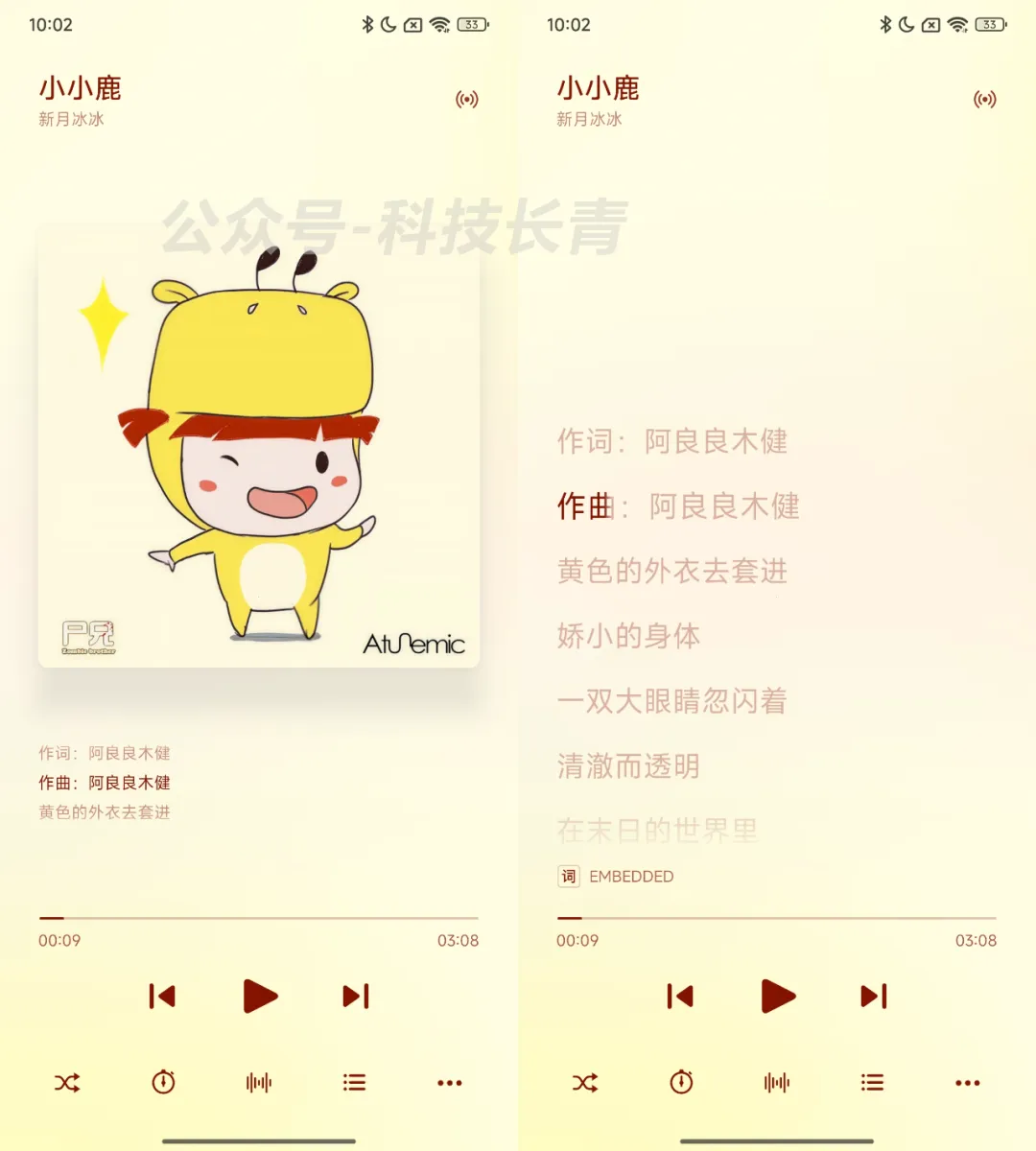Tap the 小小鹿 album cover artwork

259,446
